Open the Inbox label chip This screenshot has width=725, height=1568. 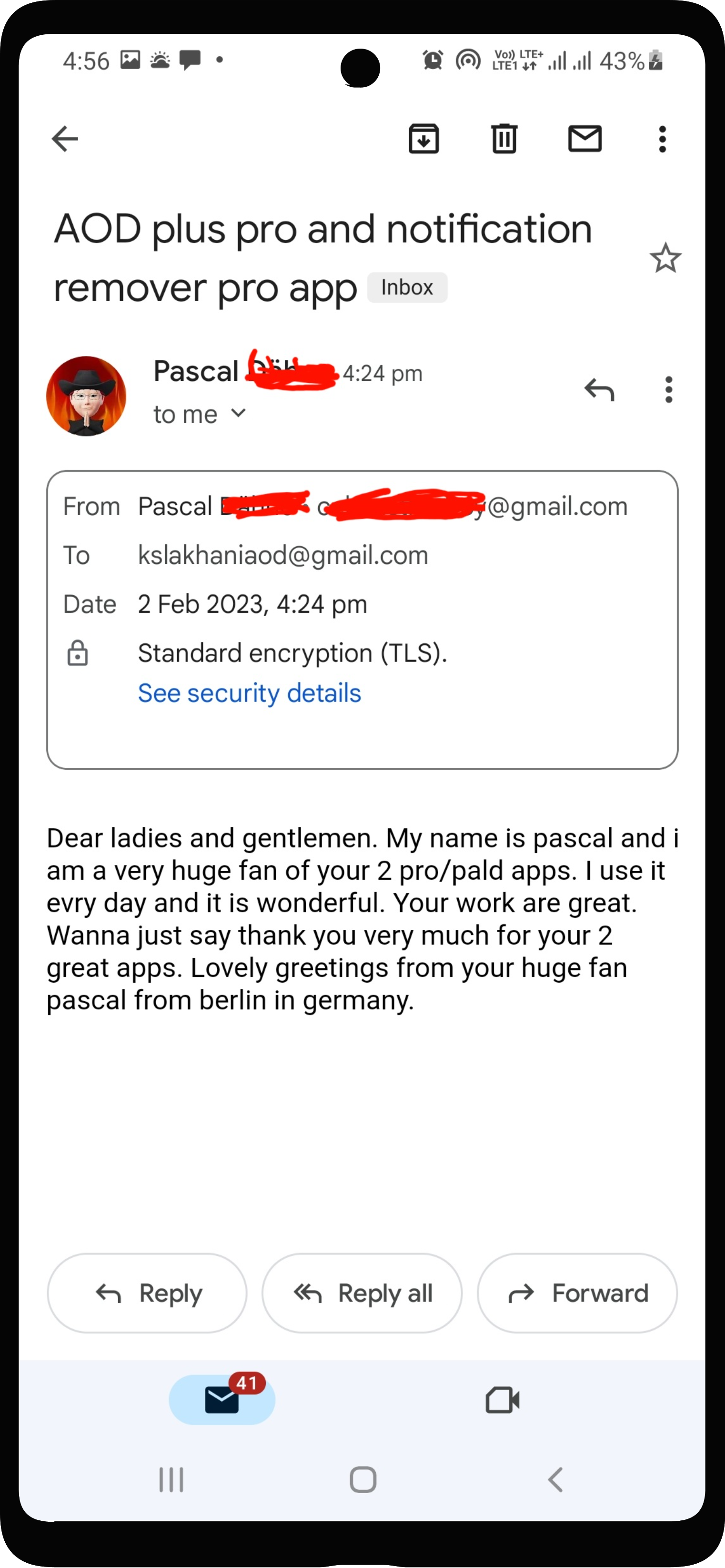click(407, 287)
